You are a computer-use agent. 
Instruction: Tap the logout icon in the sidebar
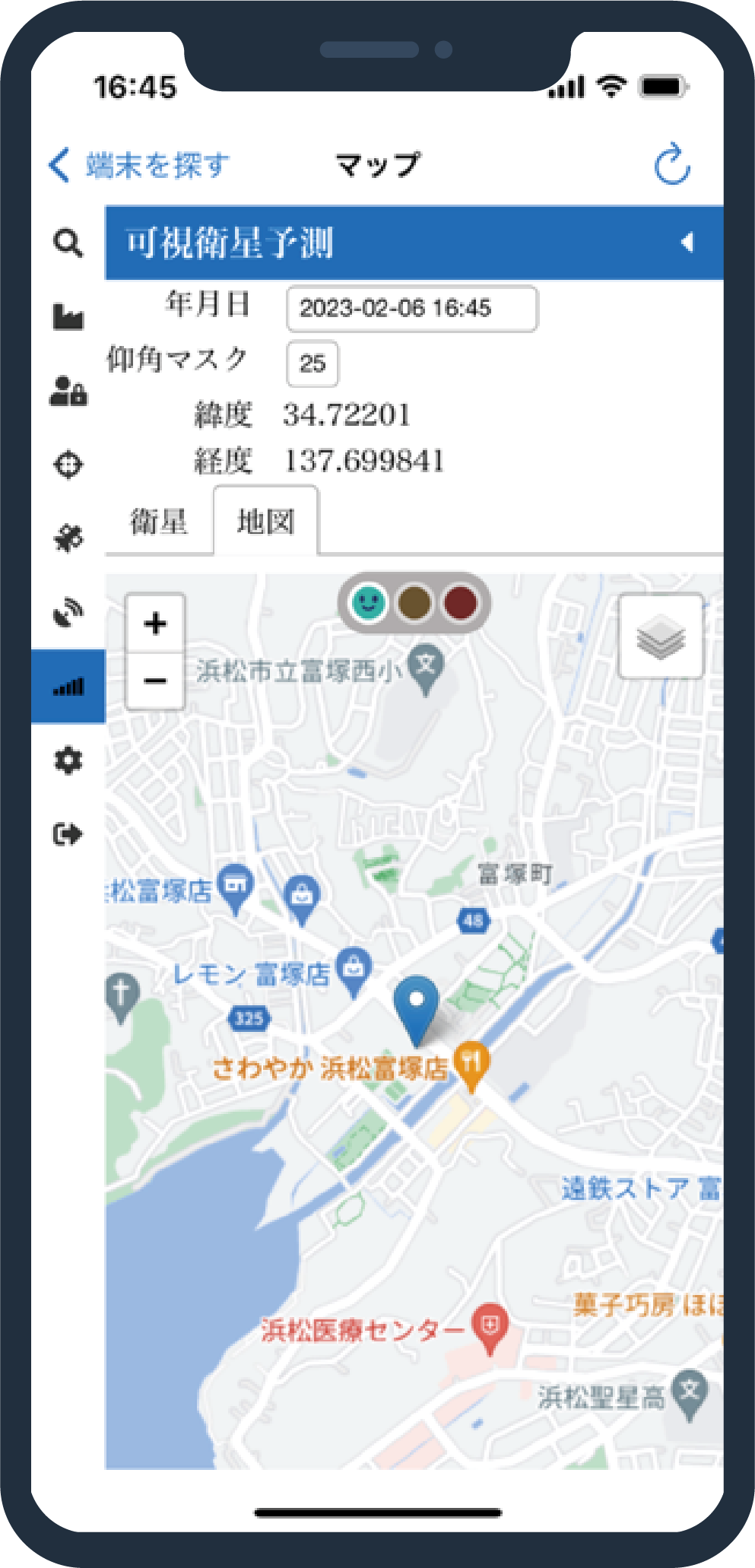click(68, 834)
